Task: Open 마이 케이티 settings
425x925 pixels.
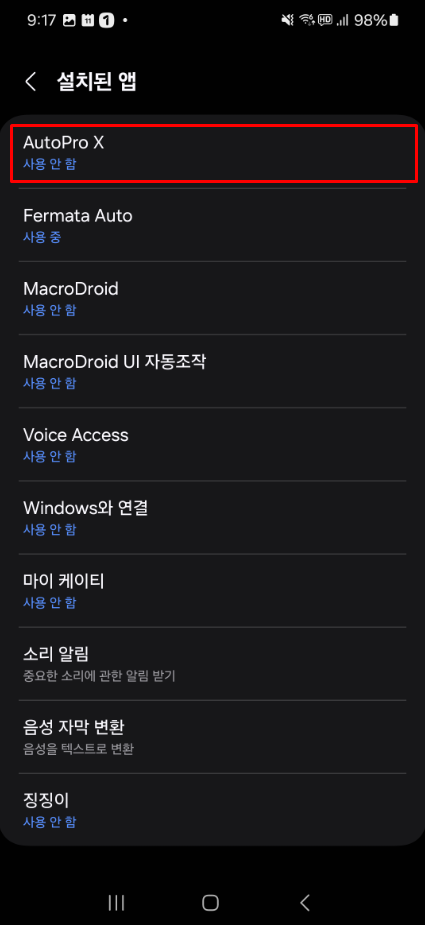Action: tap(212, 591)
